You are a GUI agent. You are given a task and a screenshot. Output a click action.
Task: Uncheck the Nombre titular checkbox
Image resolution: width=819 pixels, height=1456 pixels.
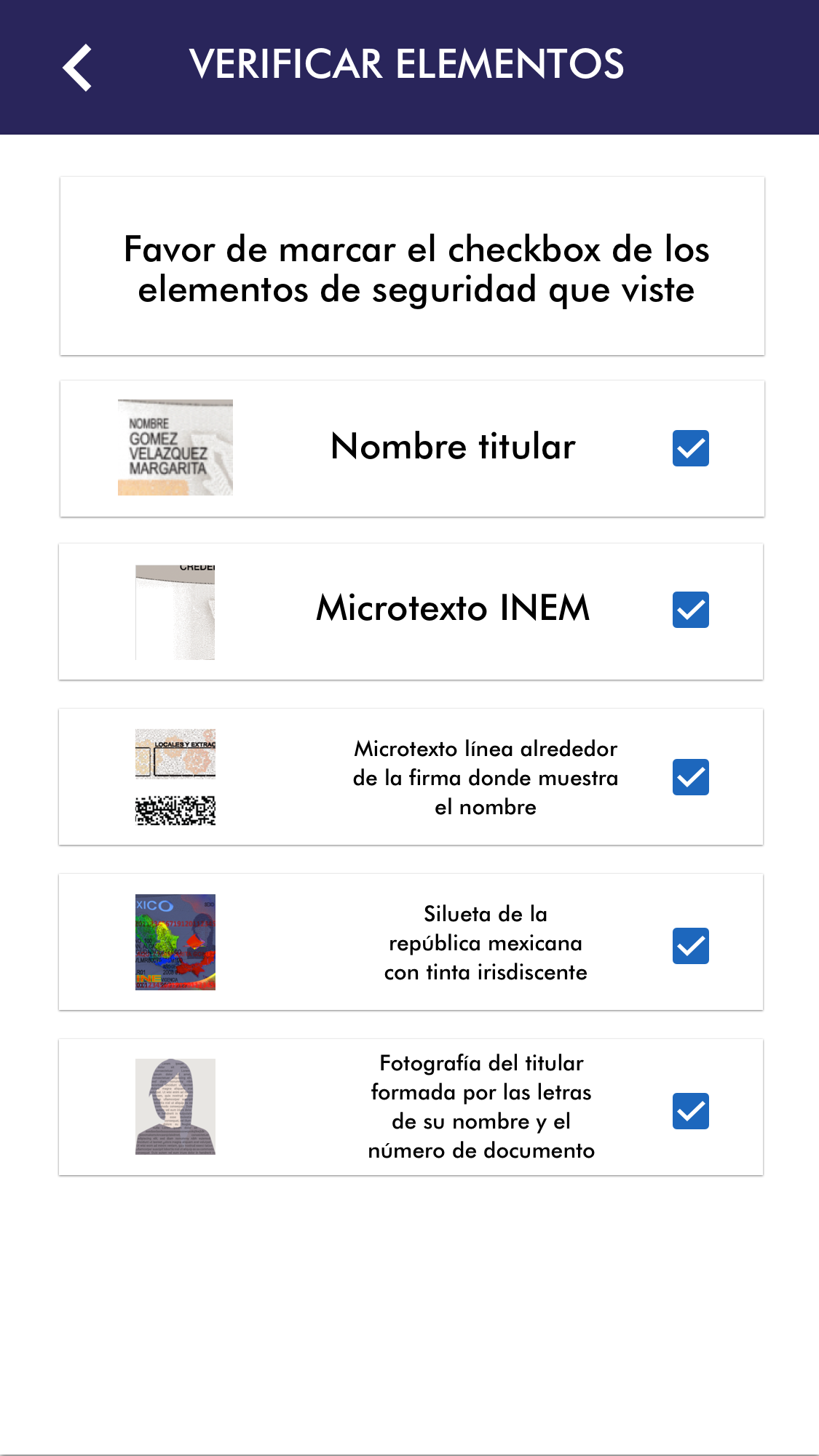pos(690,448)
